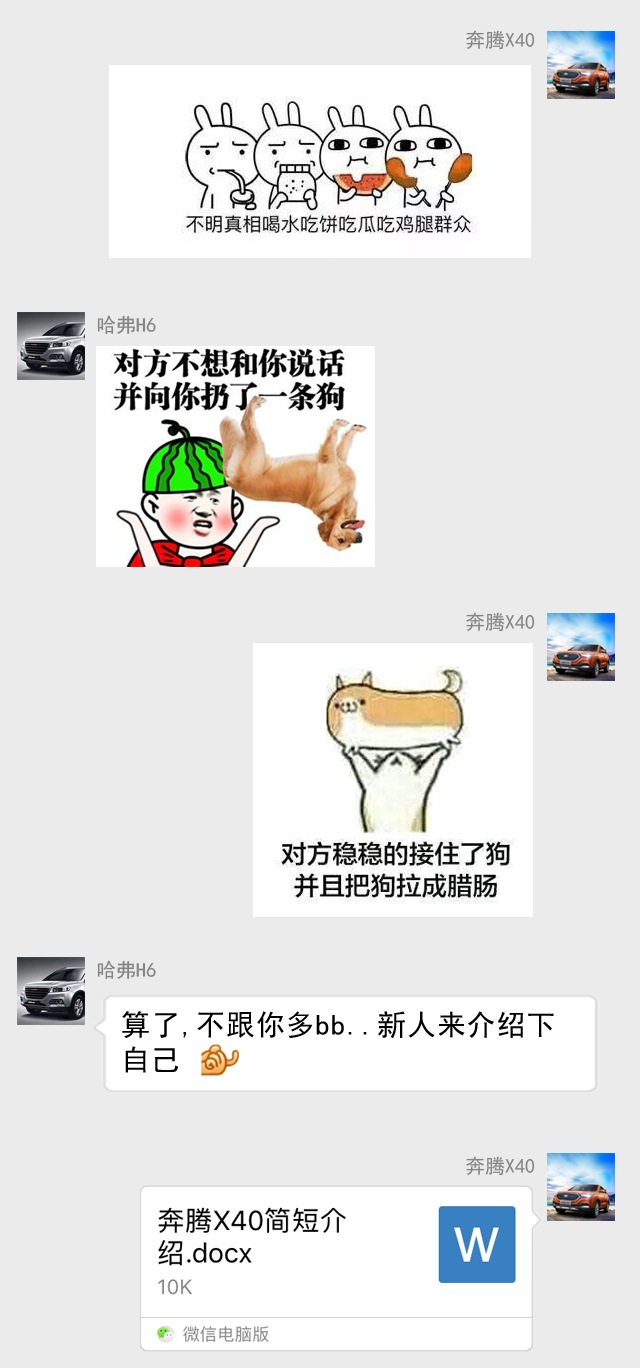The height and width of the screenshot is (1368, 640).
Task: Tap 奔腾X40's avatar beside the rabbit sticker
Action: (x=580, y=65)
